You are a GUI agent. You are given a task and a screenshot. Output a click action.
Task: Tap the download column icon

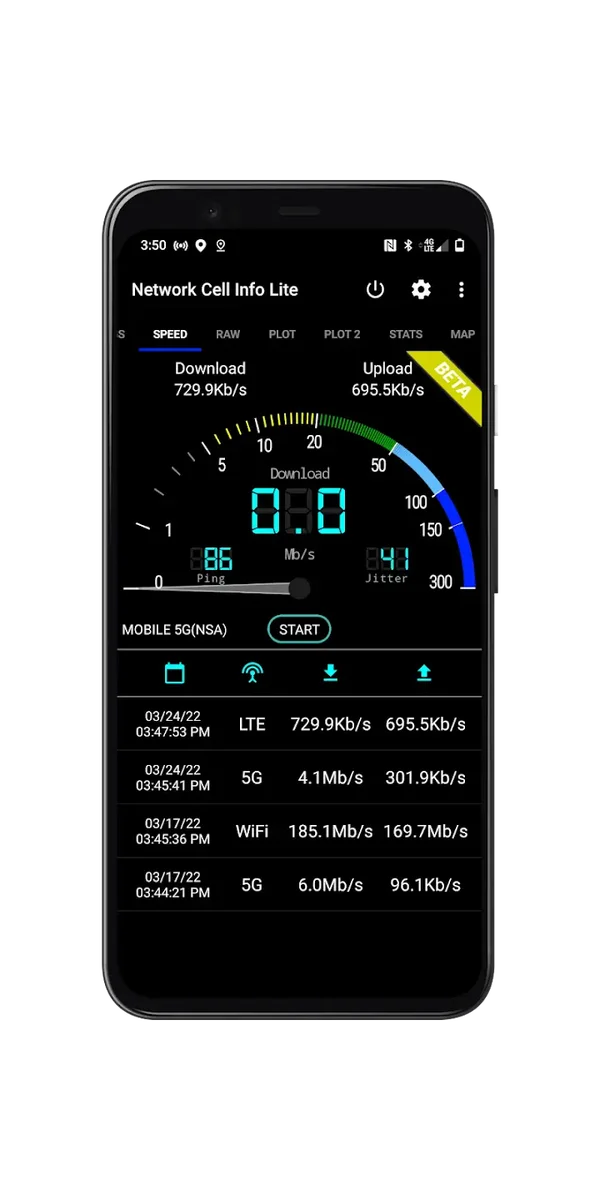(x=330, y=673)
